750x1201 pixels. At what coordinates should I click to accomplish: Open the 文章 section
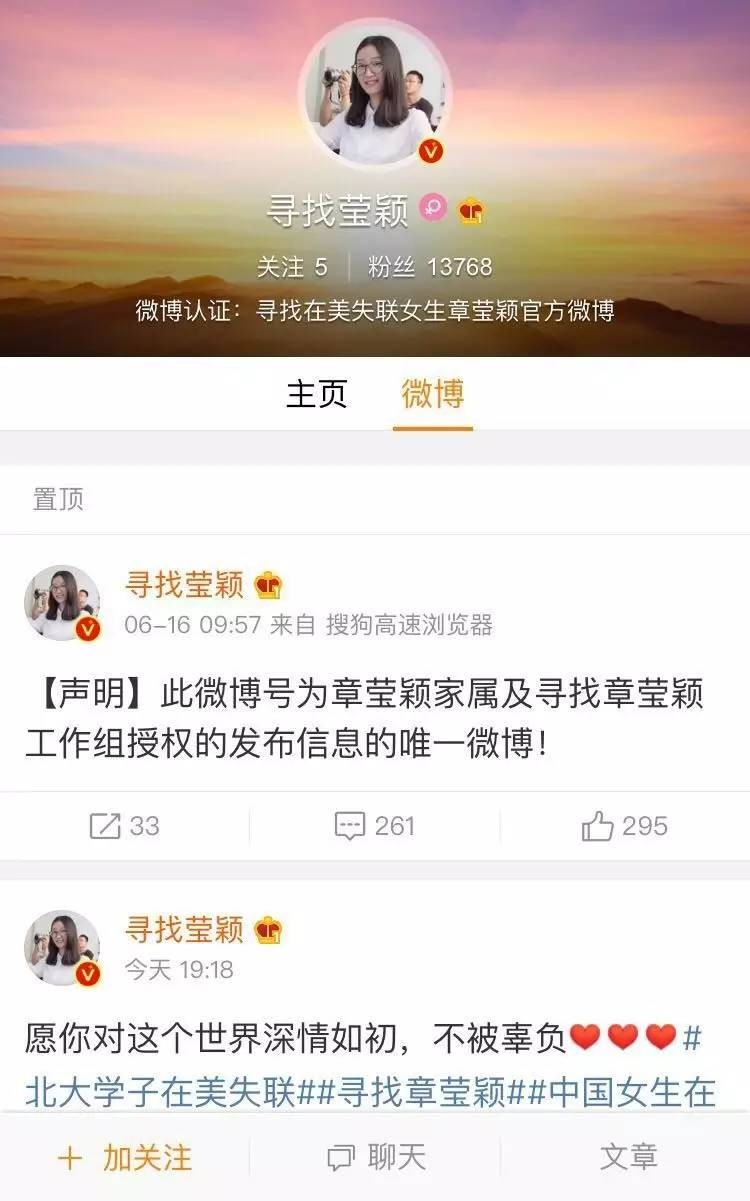[628, 1158]
